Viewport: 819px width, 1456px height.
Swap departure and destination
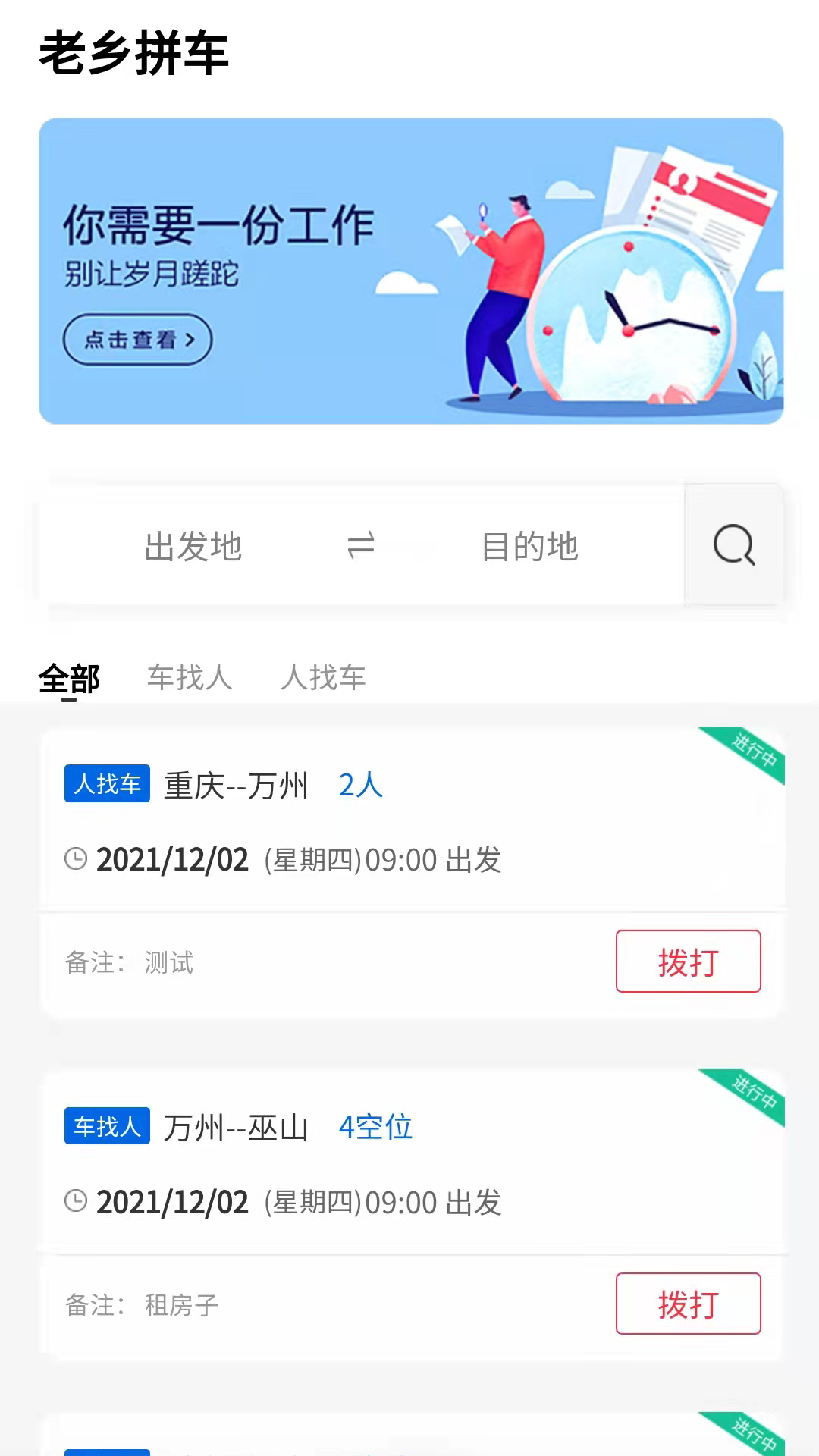pos(361,545)
